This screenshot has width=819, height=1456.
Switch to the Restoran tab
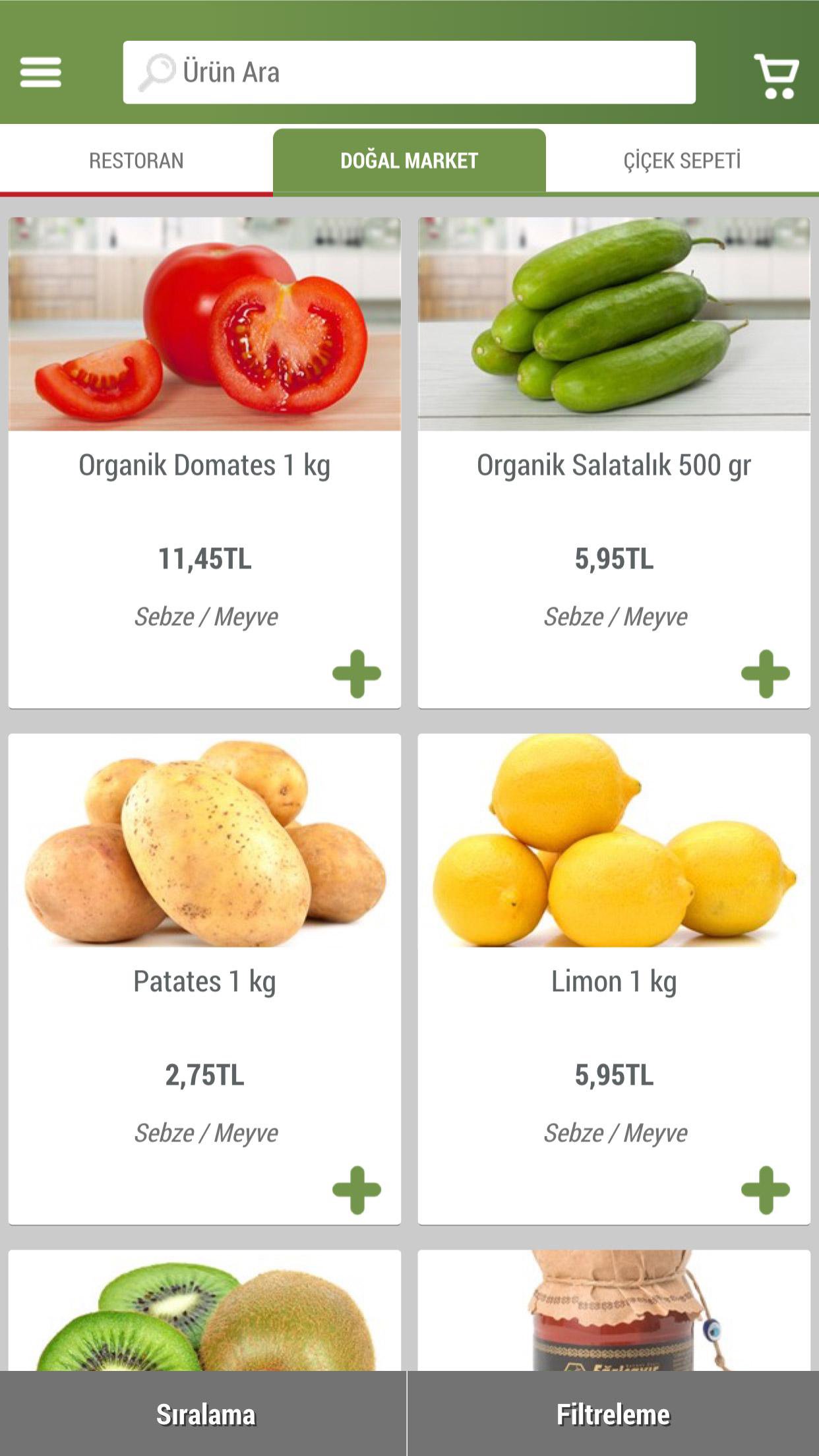136,160
